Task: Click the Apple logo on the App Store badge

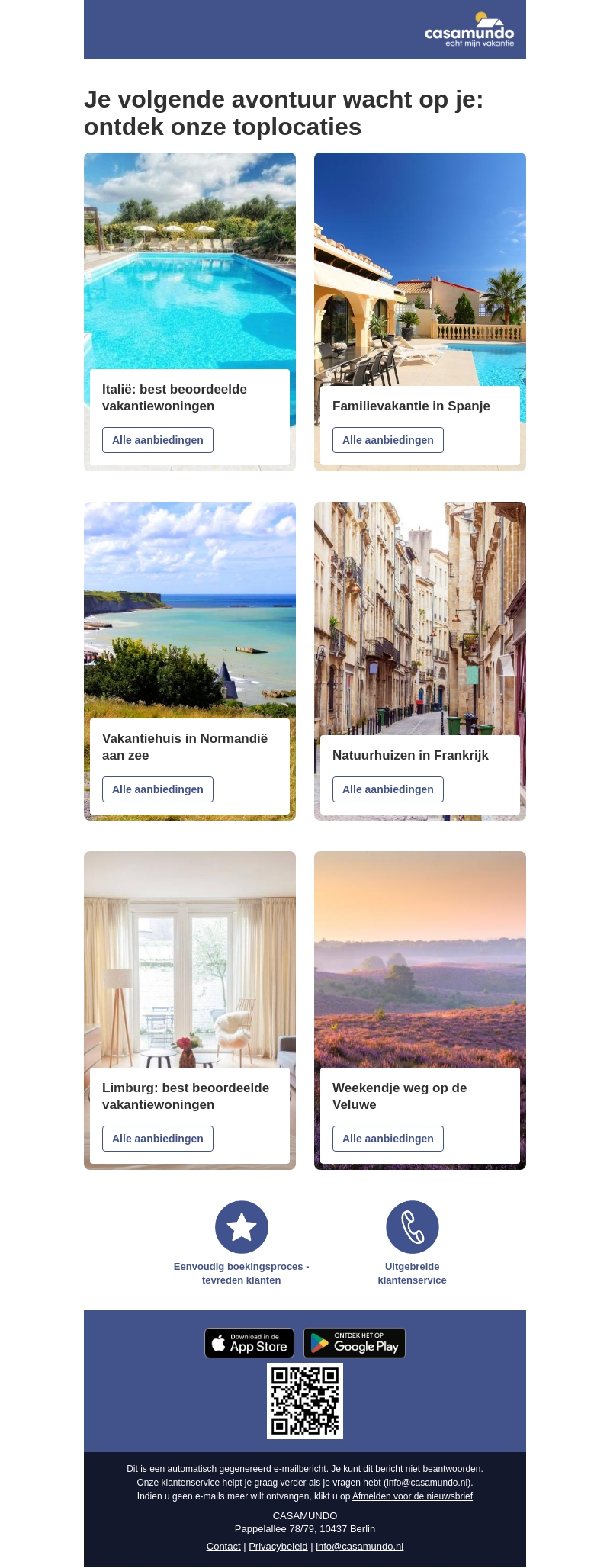Action: tap(217, 1343)
